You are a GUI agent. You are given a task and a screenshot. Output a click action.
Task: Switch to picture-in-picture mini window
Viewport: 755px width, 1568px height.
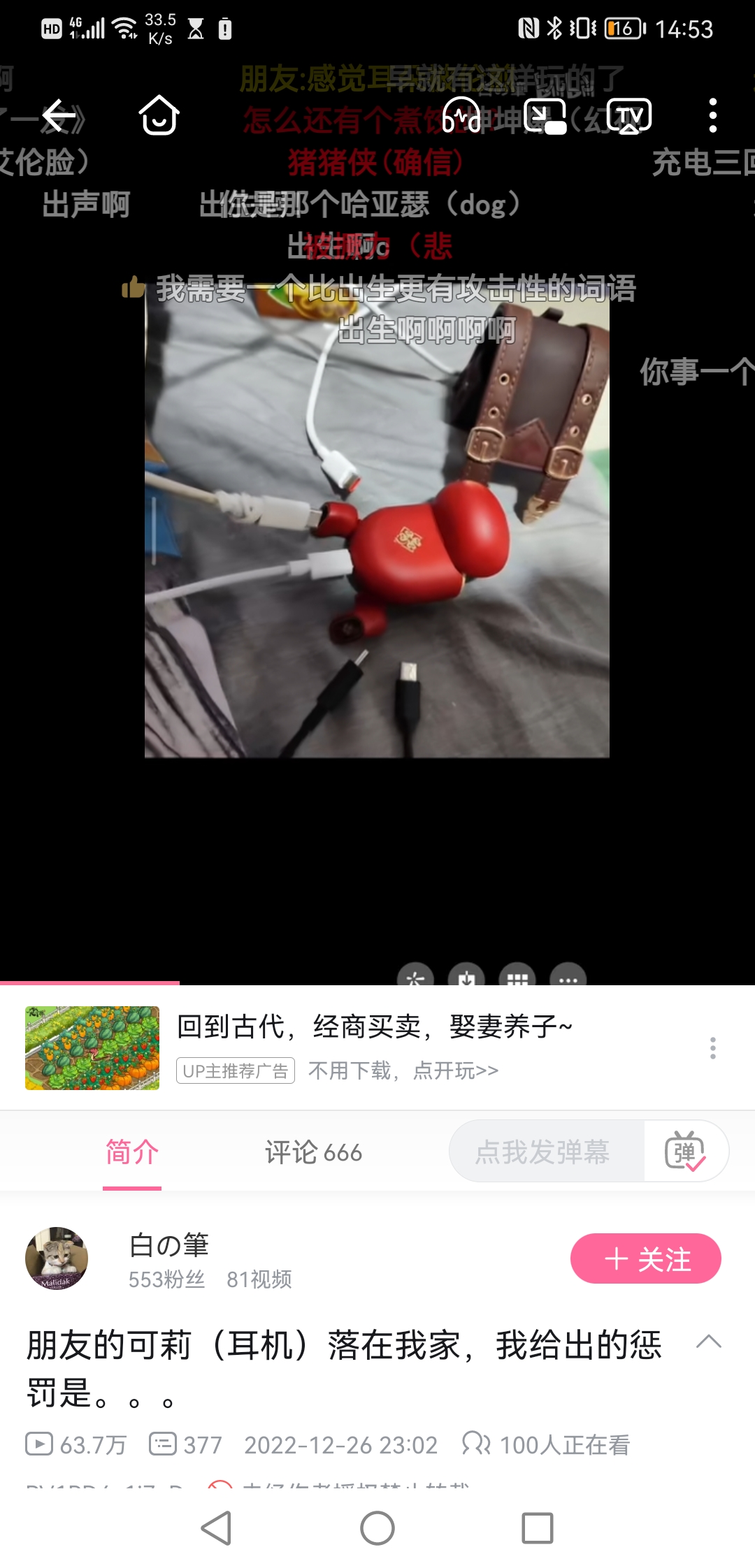tap(545, 115)
